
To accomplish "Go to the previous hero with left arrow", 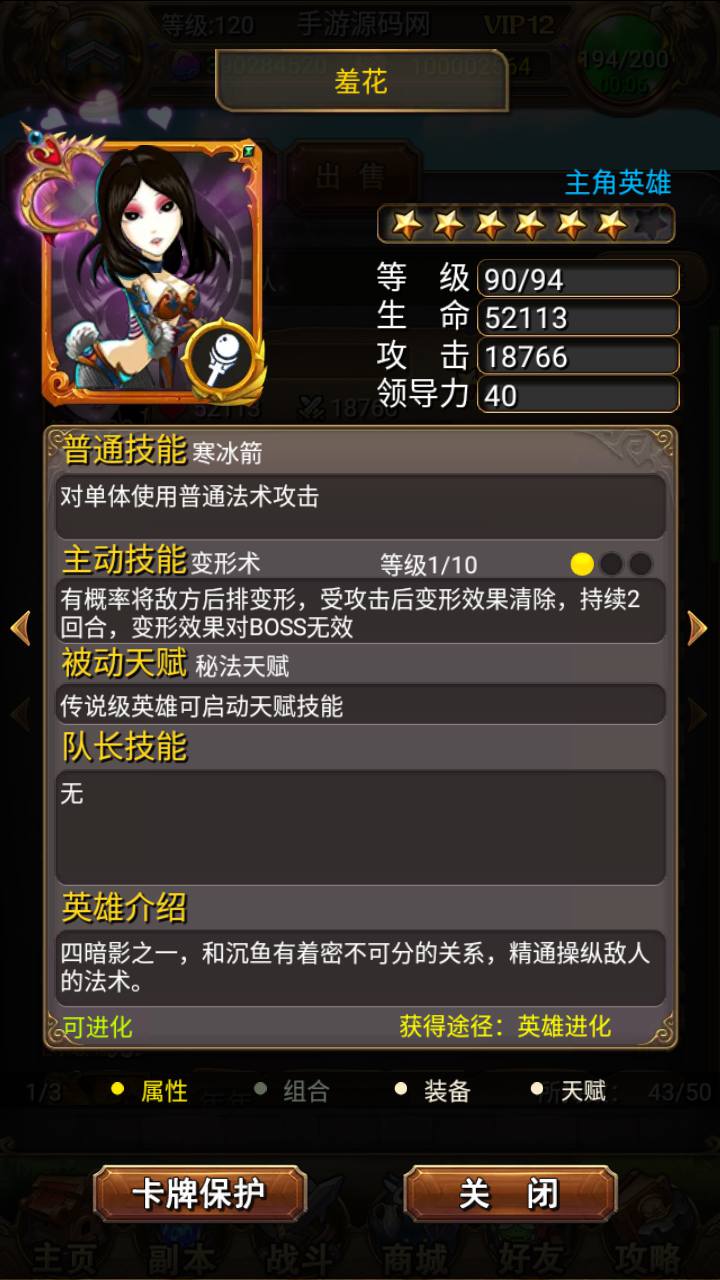I will pos(20,628).
